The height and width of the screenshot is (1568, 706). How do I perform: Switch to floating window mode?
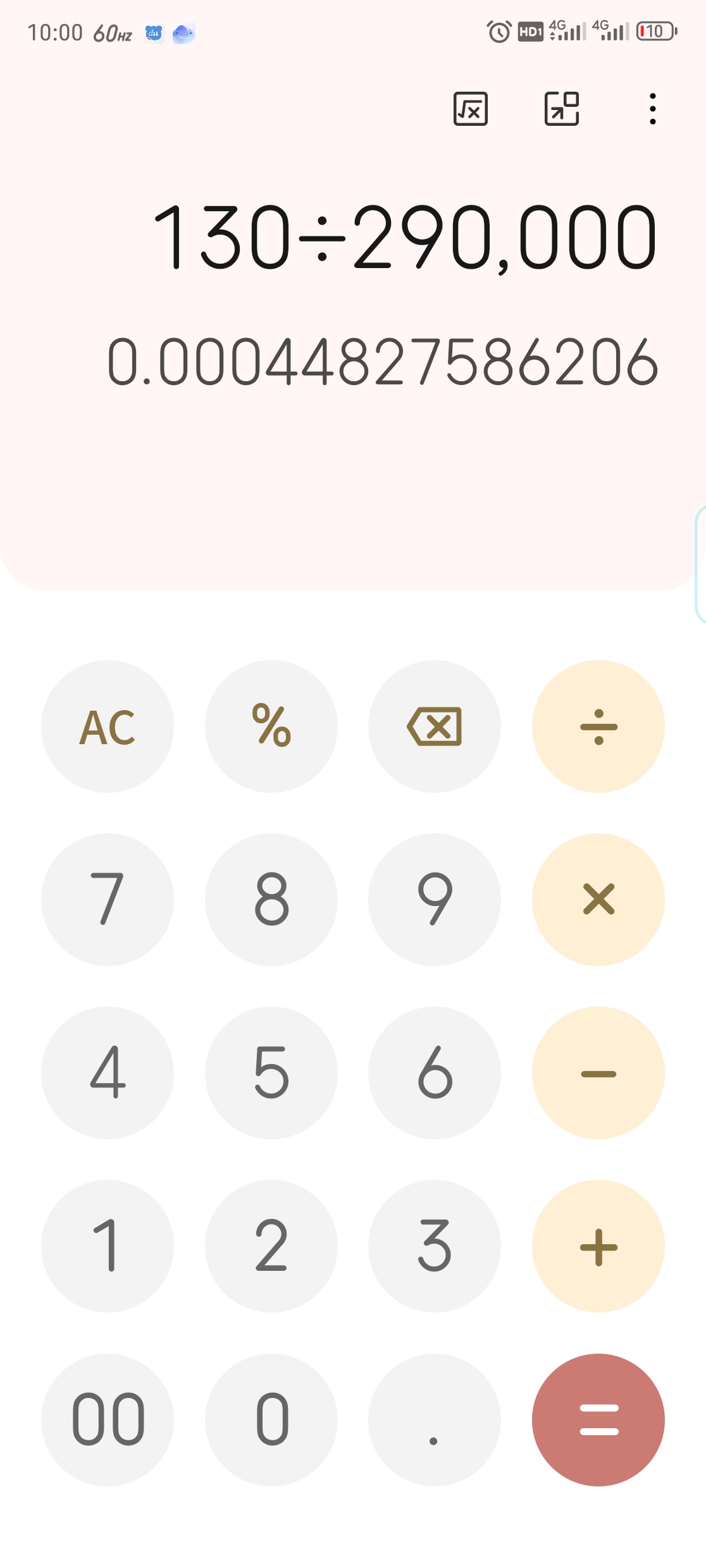click(x=562, y=109)
